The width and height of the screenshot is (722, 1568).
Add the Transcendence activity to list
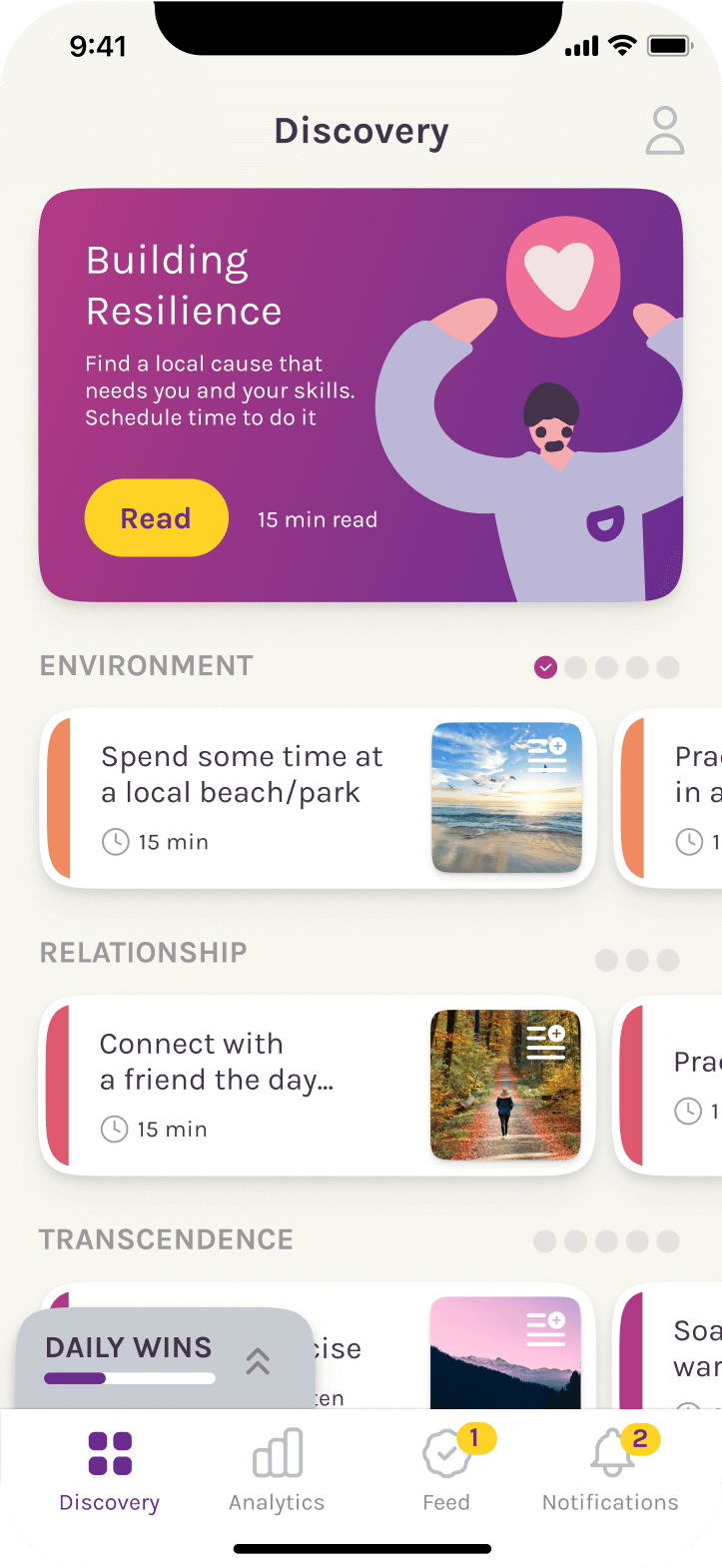pyautogui.click(x=546, y=1329)
